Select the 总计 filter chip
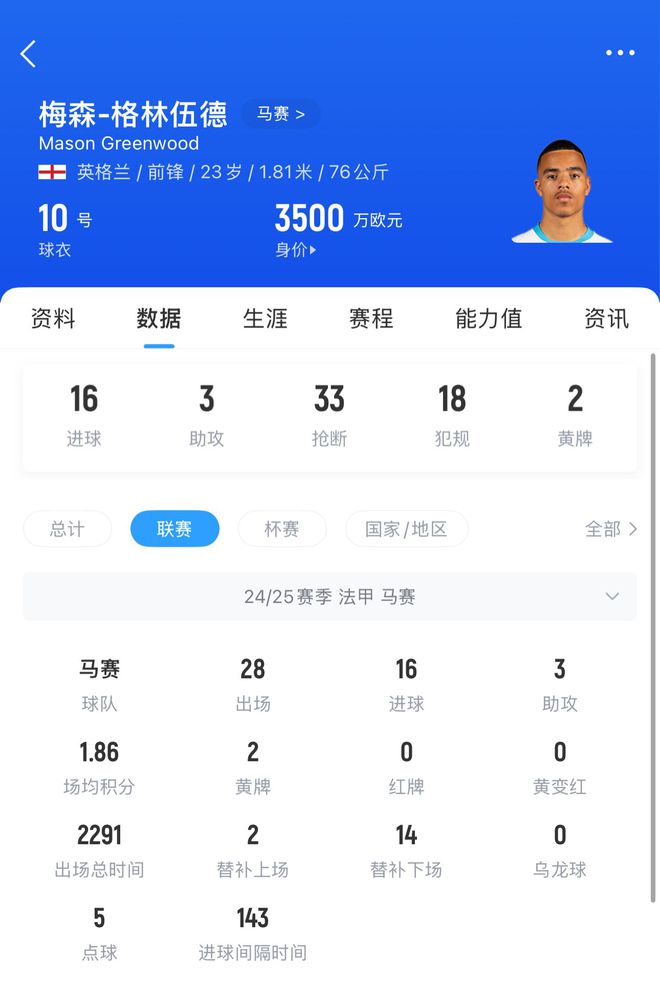The width and height of the screenshot is (660, 982). pos(67,529)
